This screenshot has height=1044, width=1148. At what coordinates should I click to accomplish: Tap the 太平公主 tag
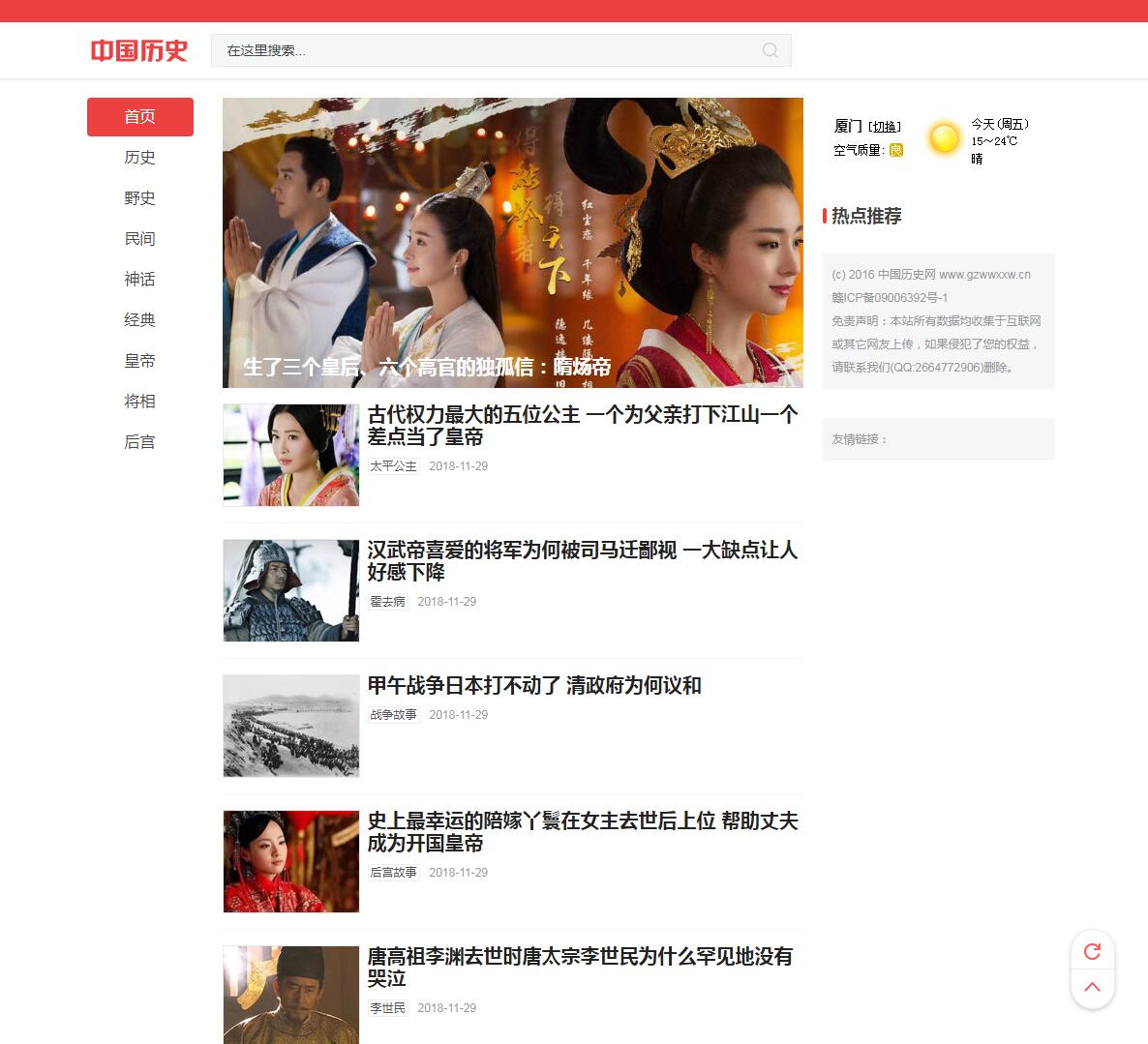click(x=393, y=466)
